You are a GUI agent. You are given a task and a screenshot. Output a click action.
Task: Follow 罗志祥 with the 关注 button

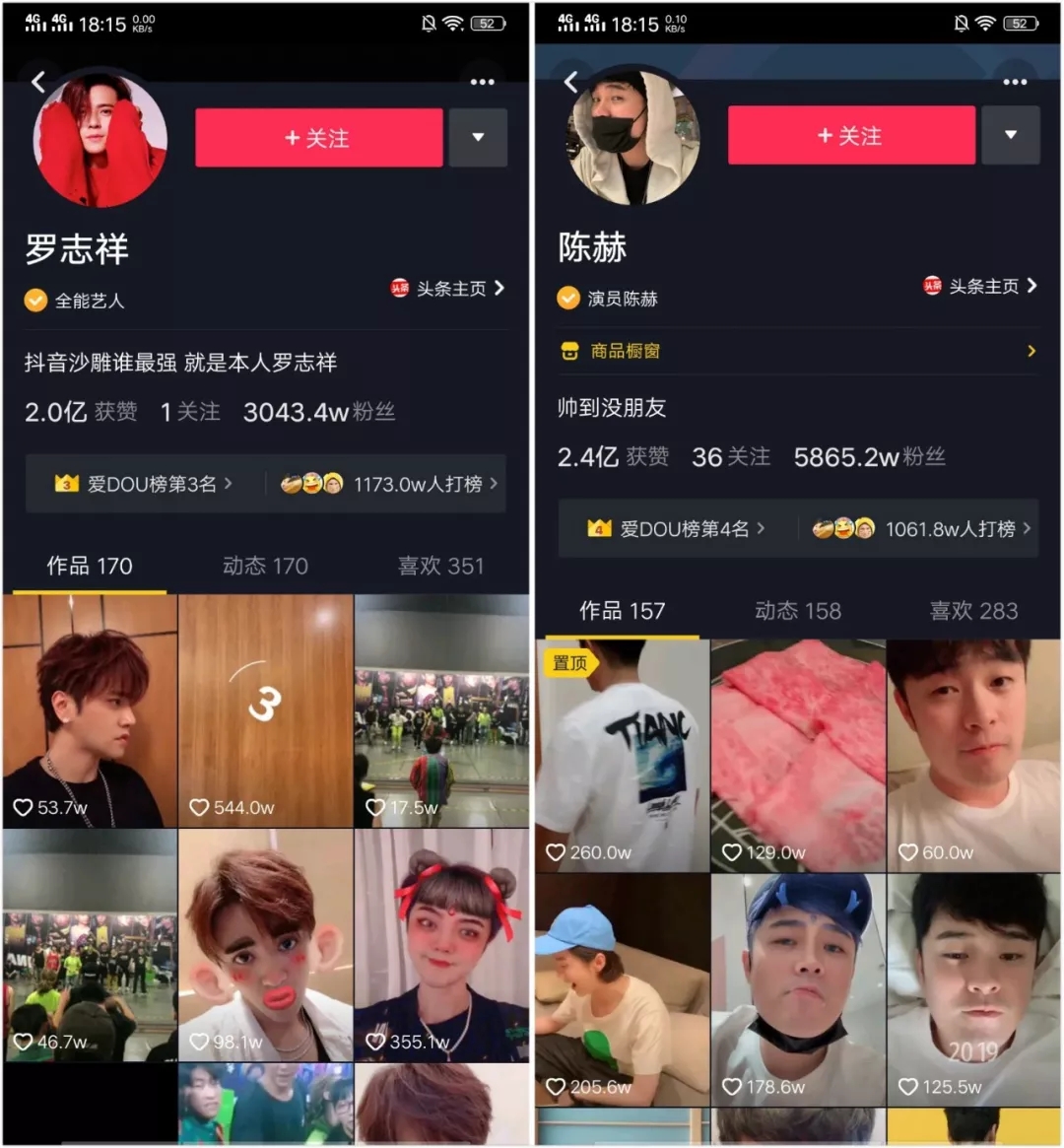click(x=318, y=138)
